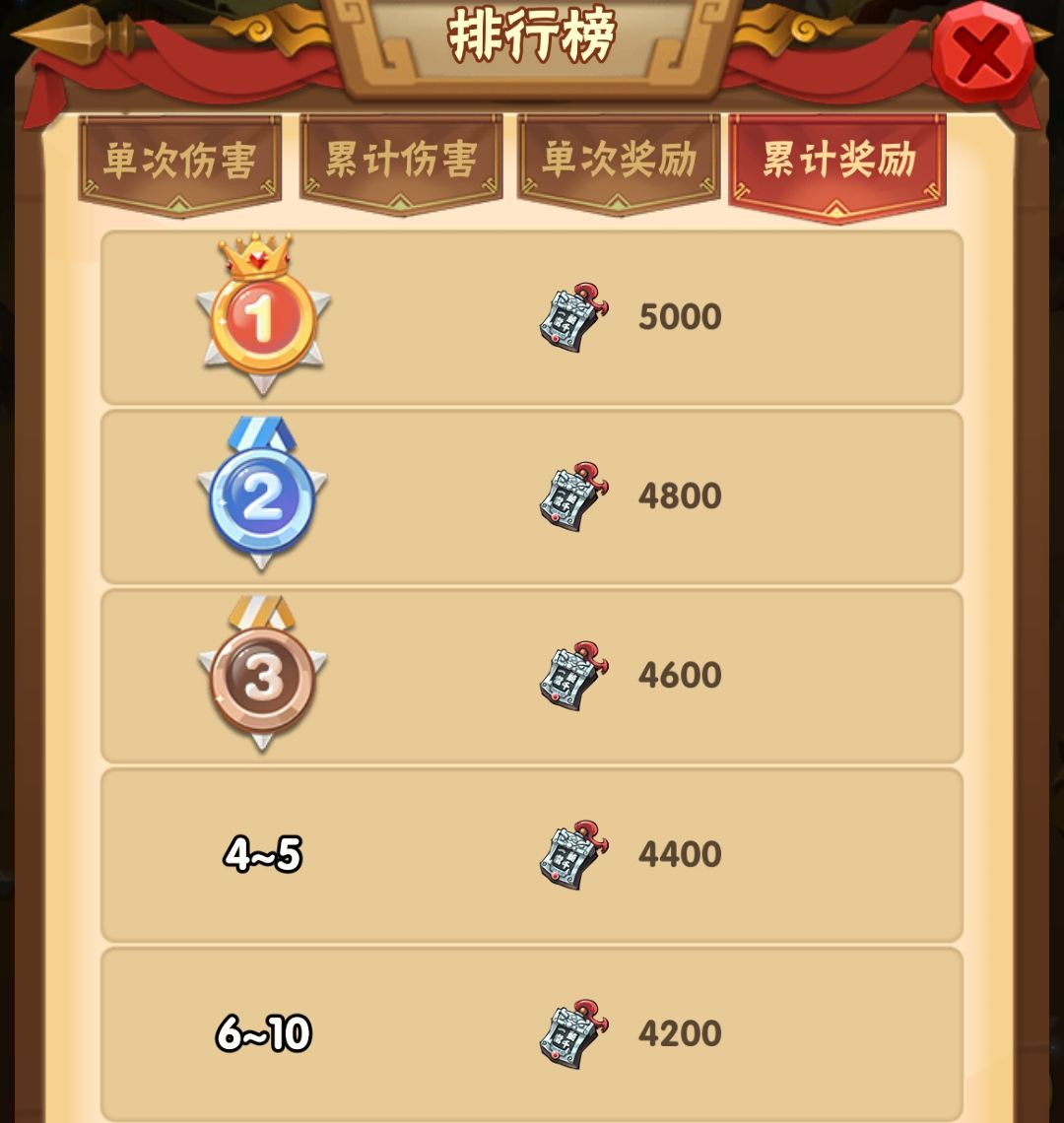Viewport: 1064px width, 1123px height.
Task: Select the 单次奖励 tab
Action: (x=619, y=161)
